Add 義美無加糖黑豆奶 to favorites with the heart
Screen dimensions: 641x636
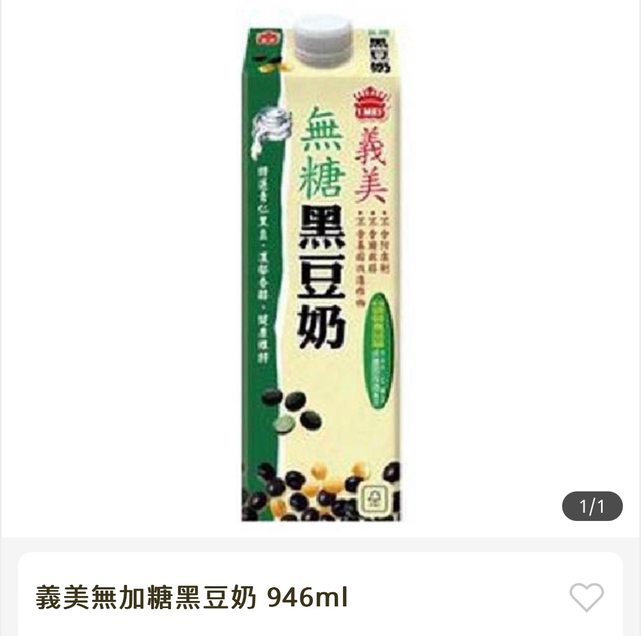click(587, 597)
